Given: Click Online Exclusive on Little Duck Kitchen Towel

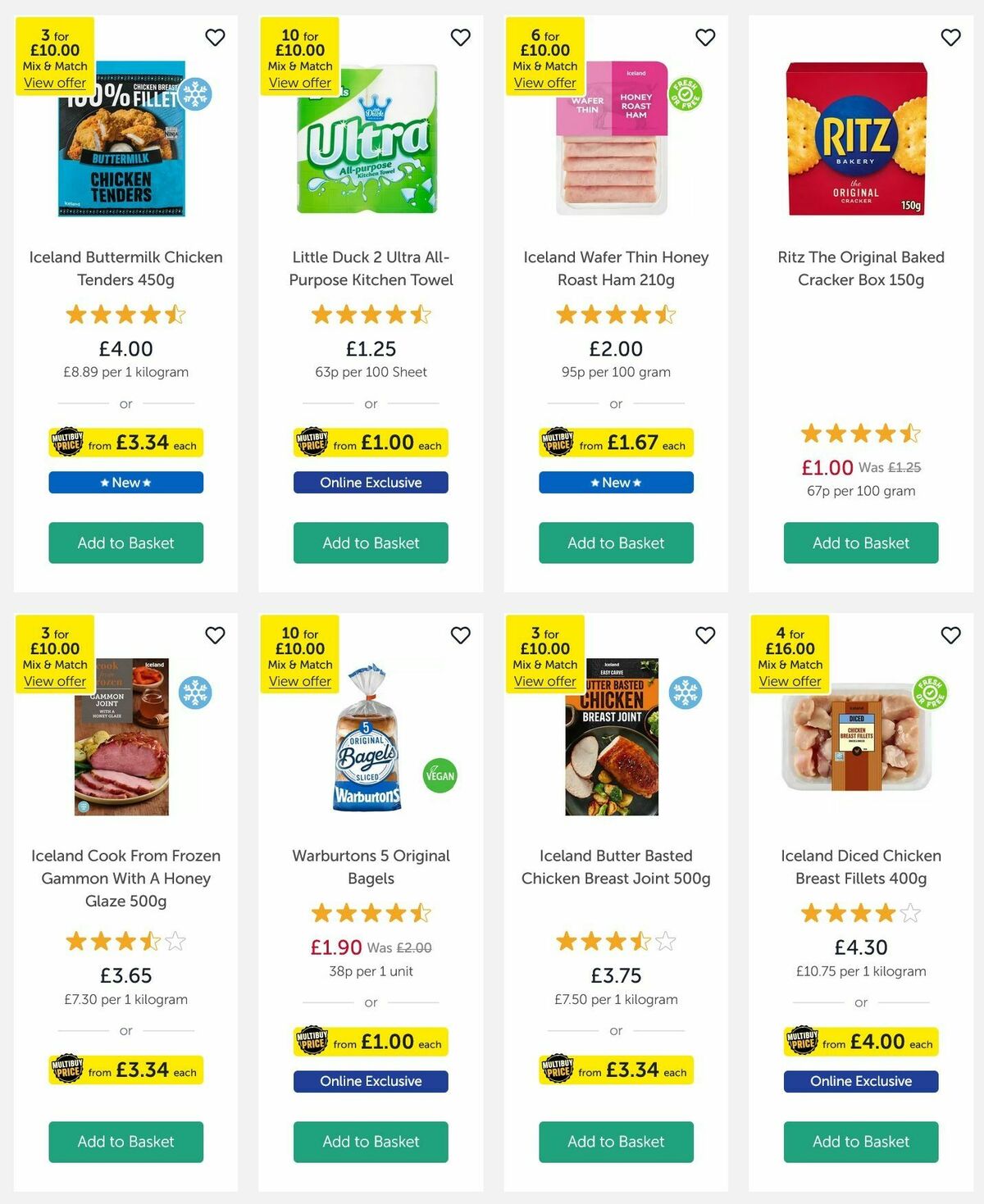Looking at the screenshot, I should pyautogui.click(x=370, y=483).
